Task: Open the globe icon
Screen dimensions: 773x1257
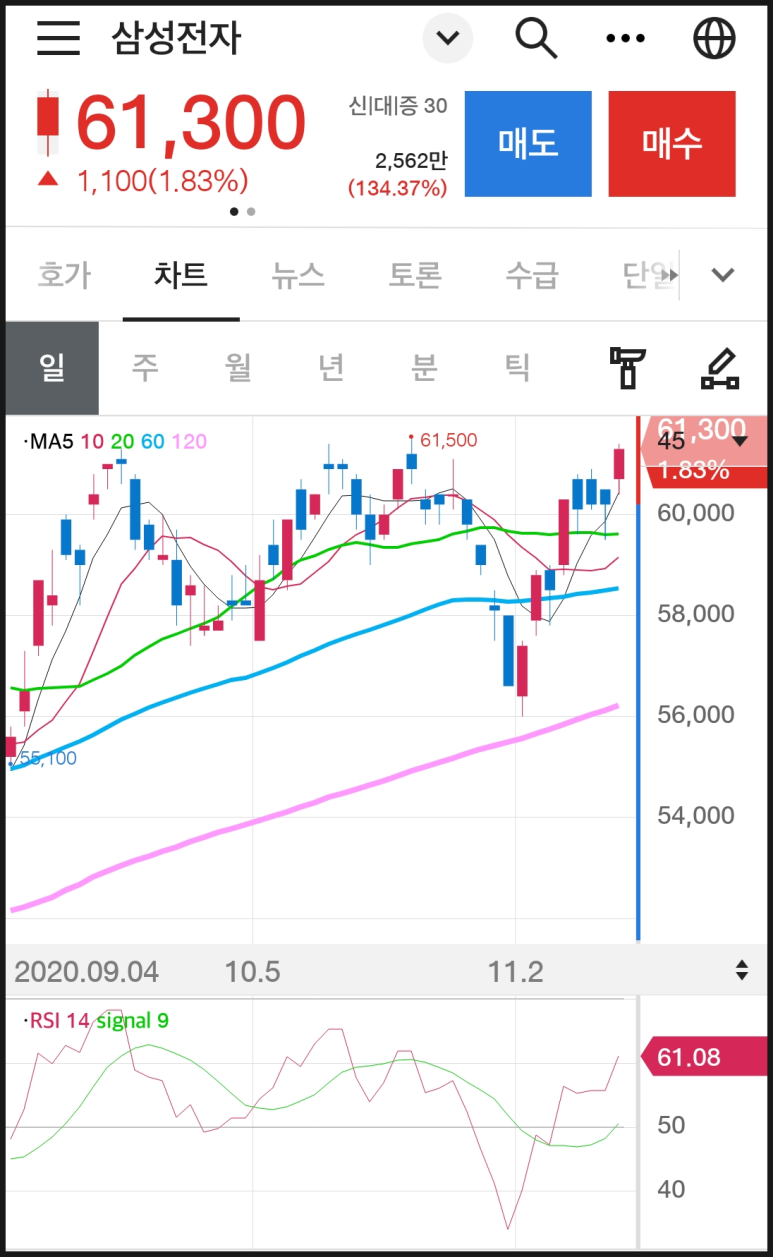Action: pyautogui.click(x=714, y=38)
